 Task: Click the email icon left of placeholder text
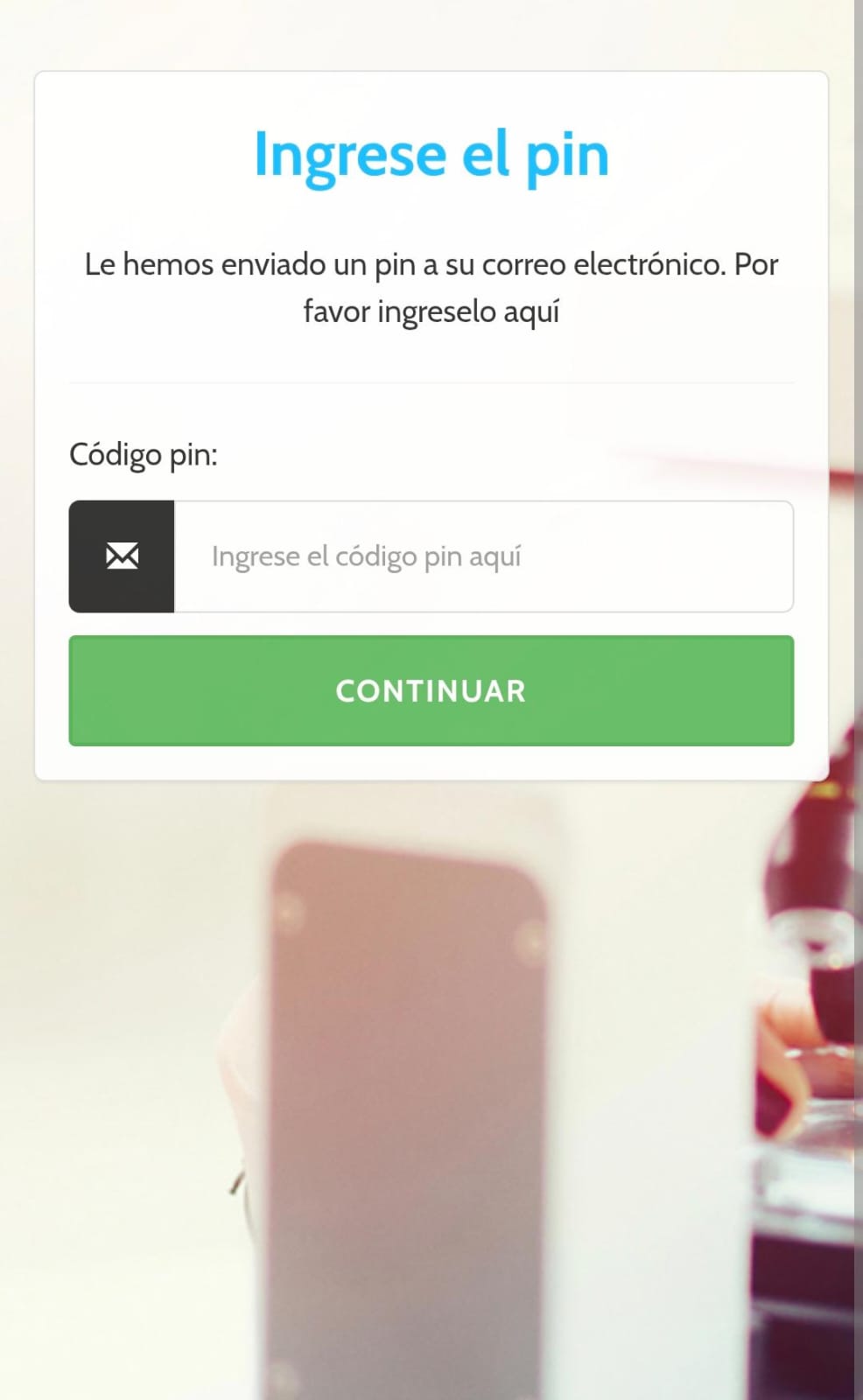pos(121,556)
